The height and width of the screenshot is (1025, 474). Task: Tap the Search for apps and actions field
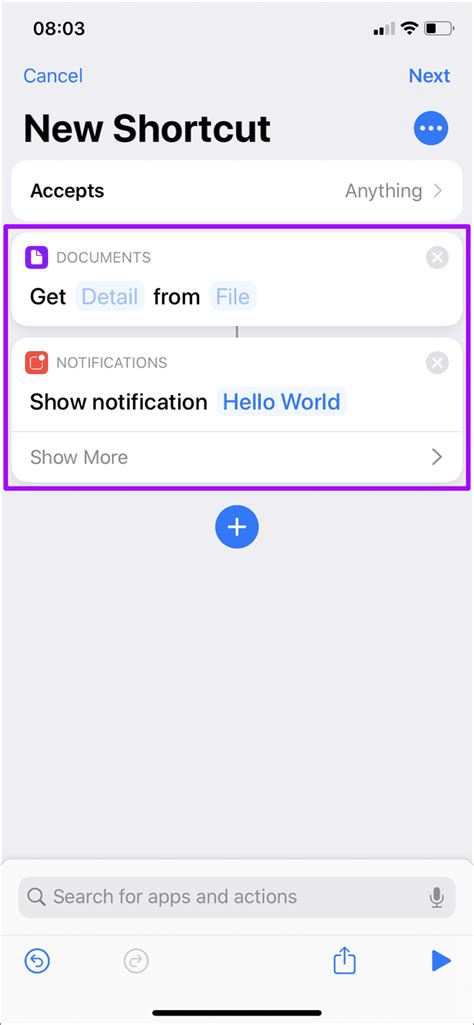237,897
